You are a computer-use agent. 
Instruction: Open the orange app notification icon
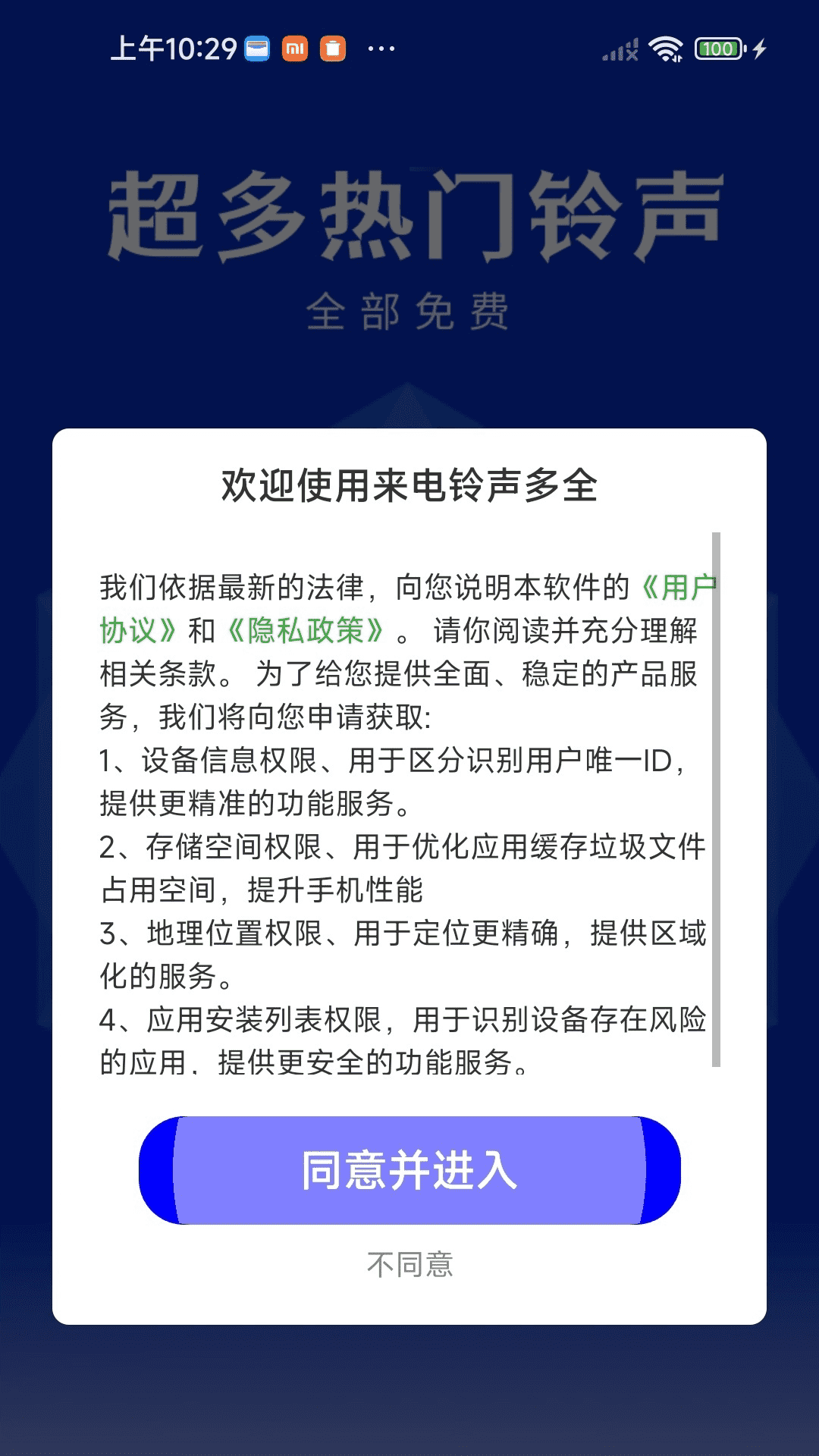tap(331, 48)
